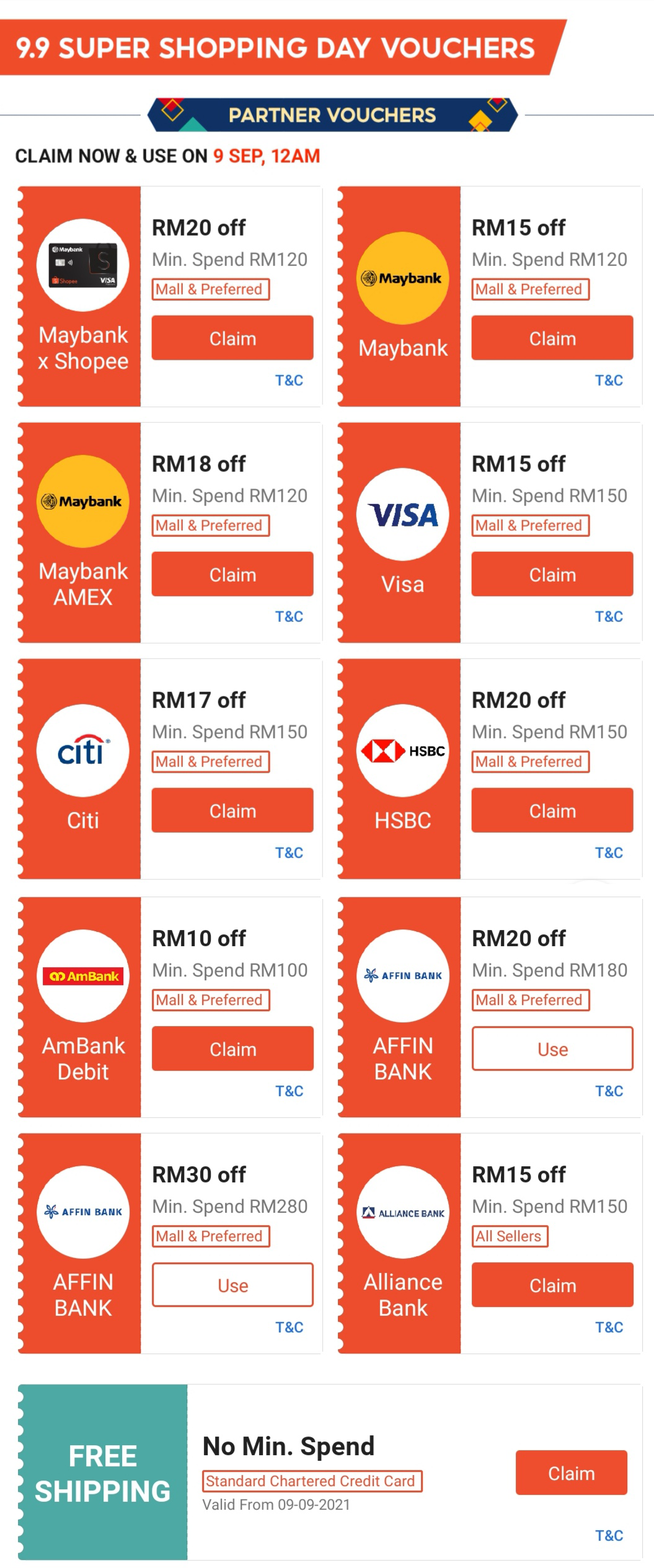Claim the Maybank x Shopee RM20 voucher
The width and height of the screenshot is (654, 1568).
click(x=232, y=338)
